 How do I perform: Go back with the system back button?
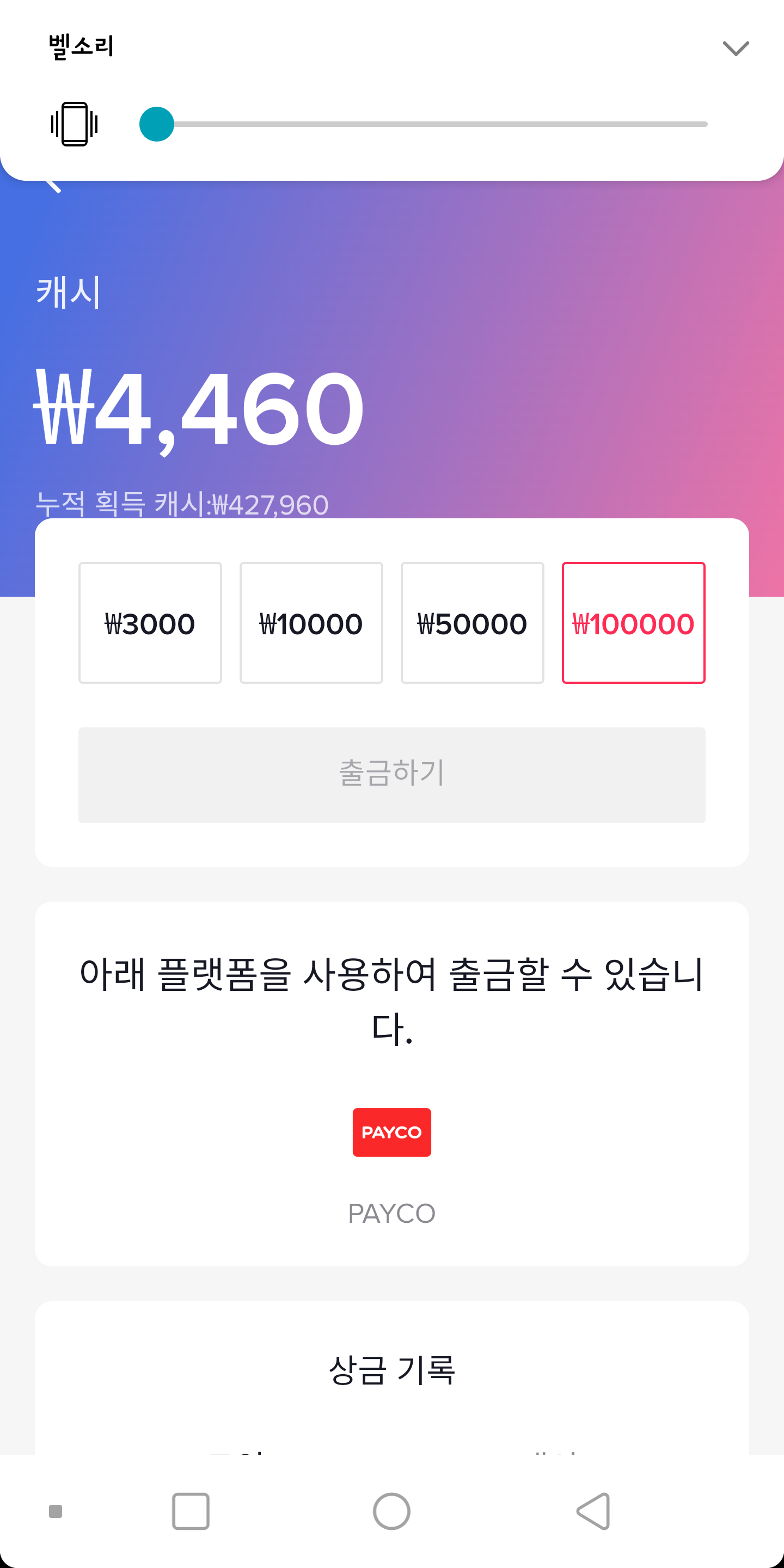[593, 1511]
